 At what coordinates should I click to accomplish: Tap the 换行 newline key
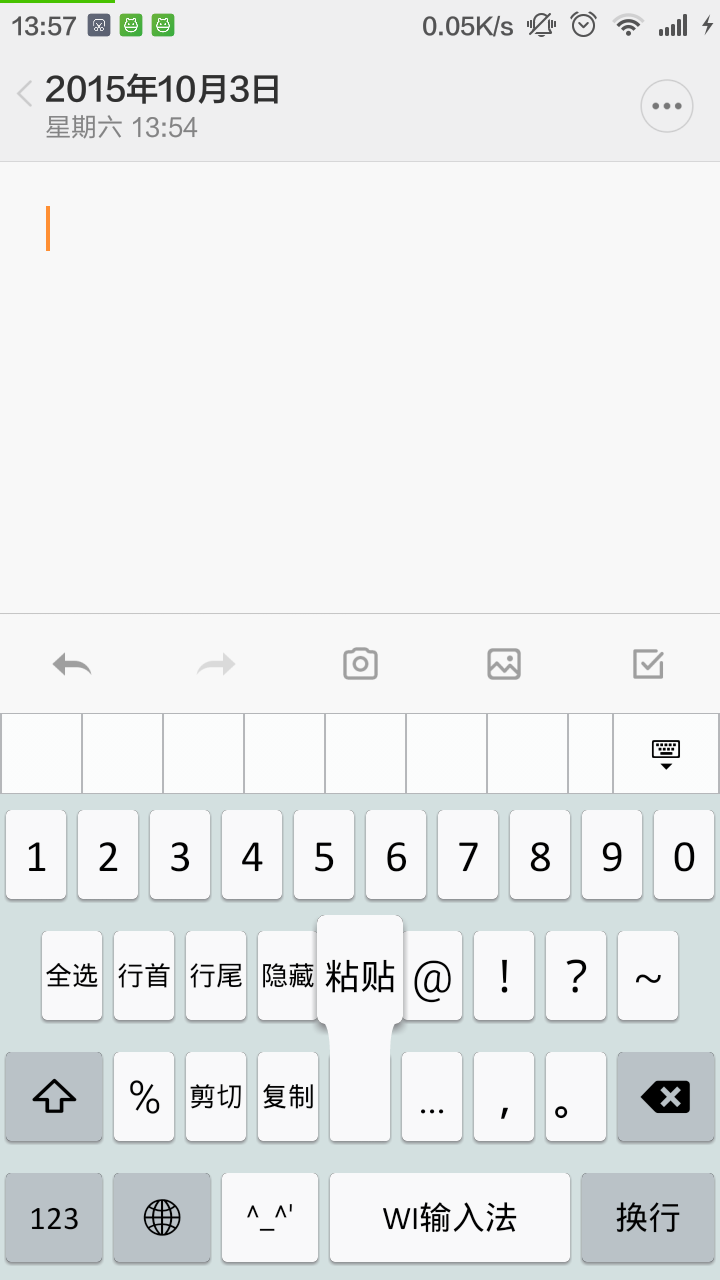click(647, 1217)
